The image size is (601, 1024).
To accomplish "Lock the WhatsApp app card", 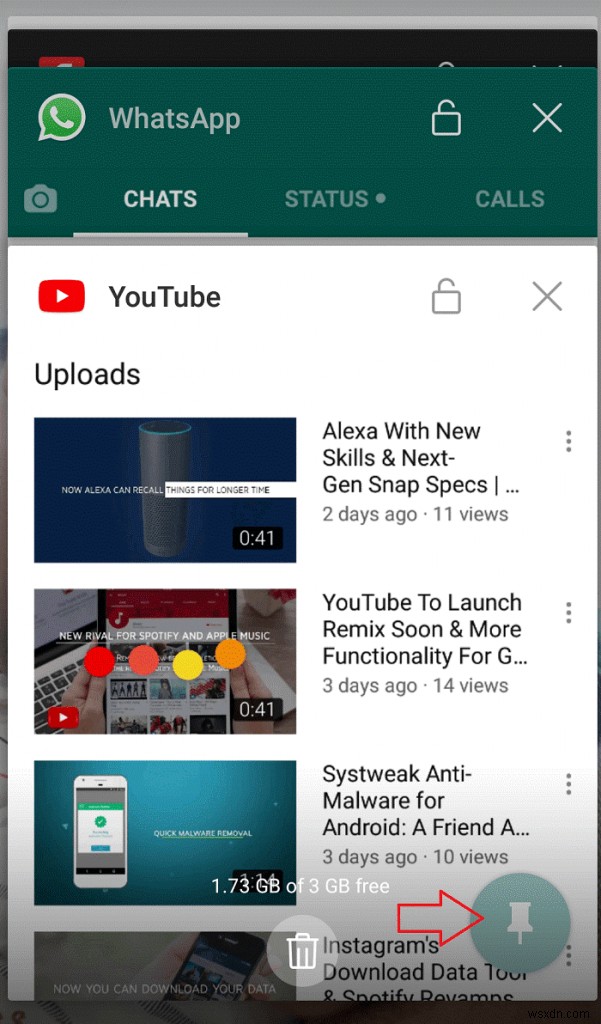I will [446, 118].
